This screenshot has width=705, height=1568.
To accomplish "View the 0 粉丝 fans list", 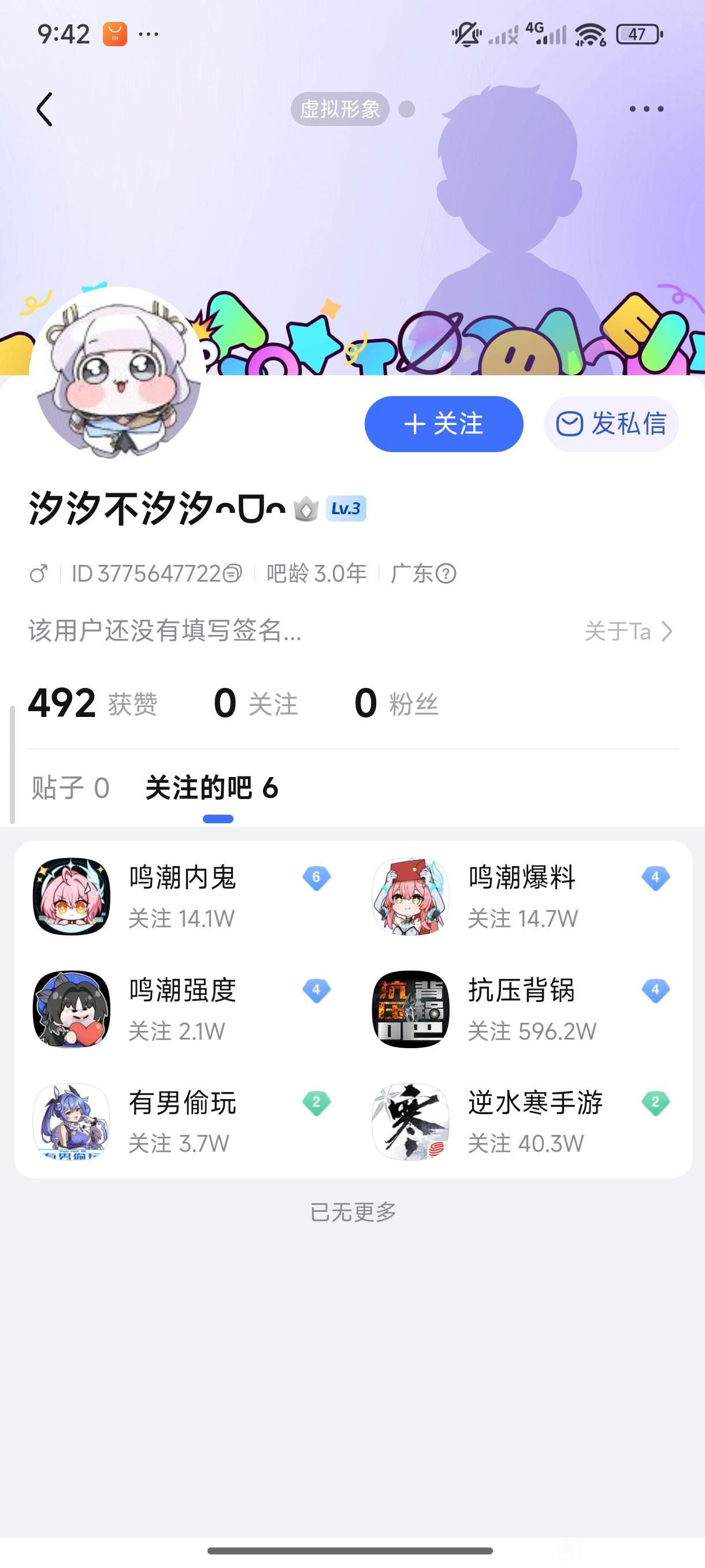I will pos(396,703).
